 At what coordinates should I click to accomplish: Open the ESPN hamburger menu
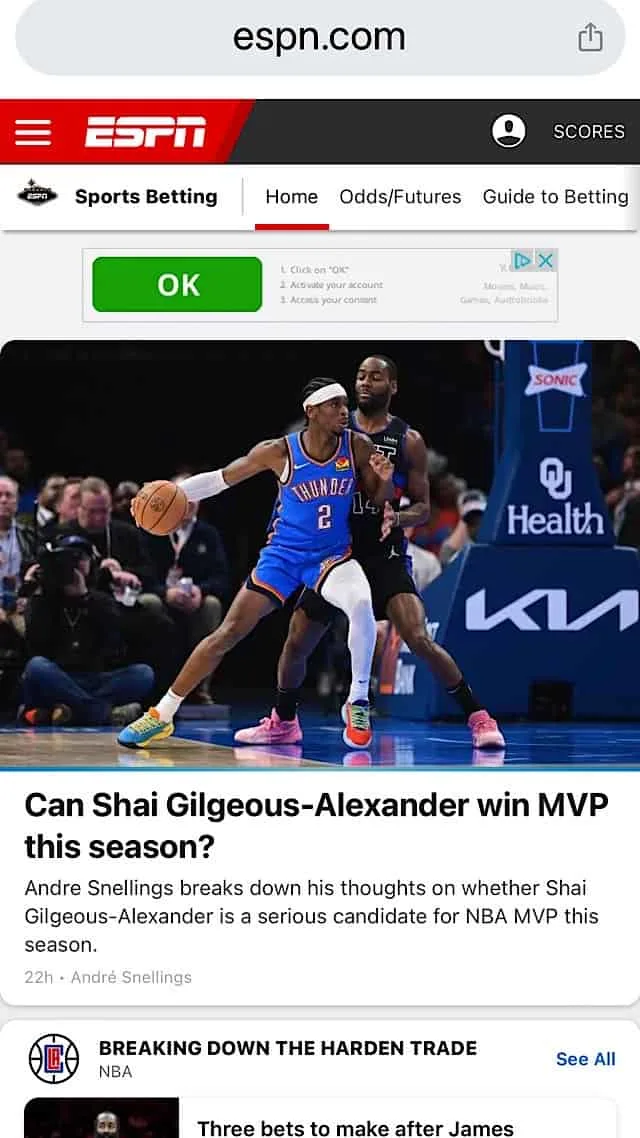33,132
